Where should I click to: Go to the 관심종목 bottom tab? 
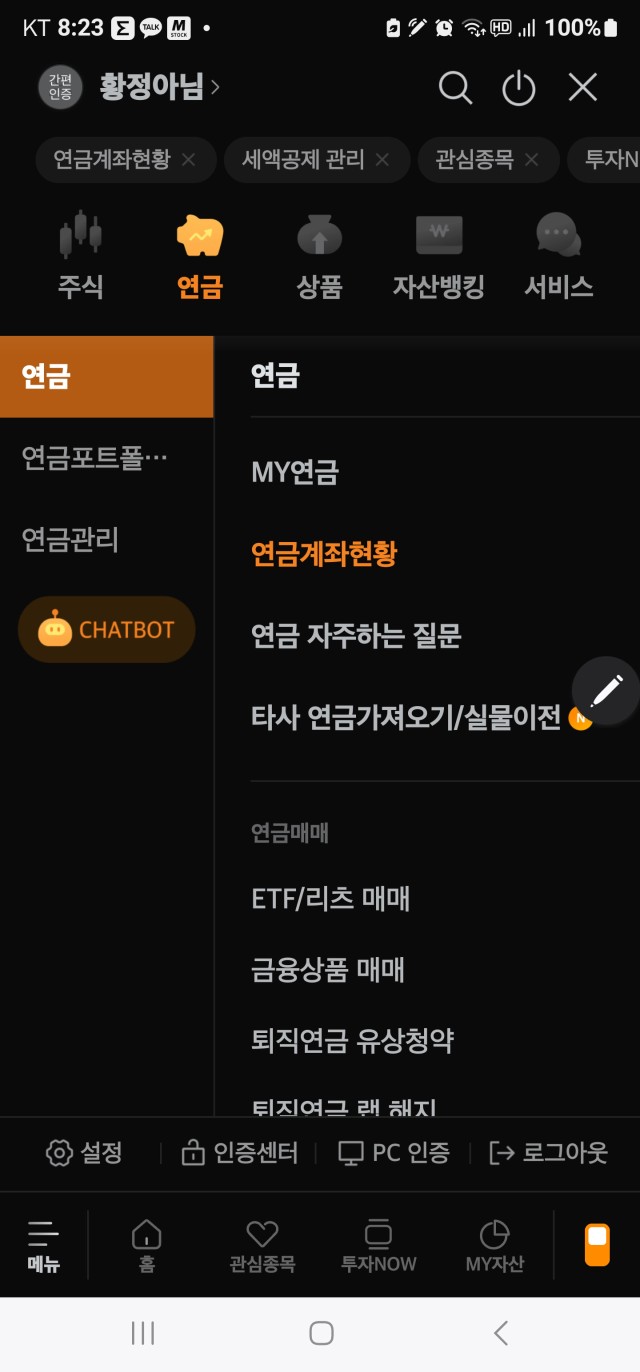click(x=262, y=1245)
